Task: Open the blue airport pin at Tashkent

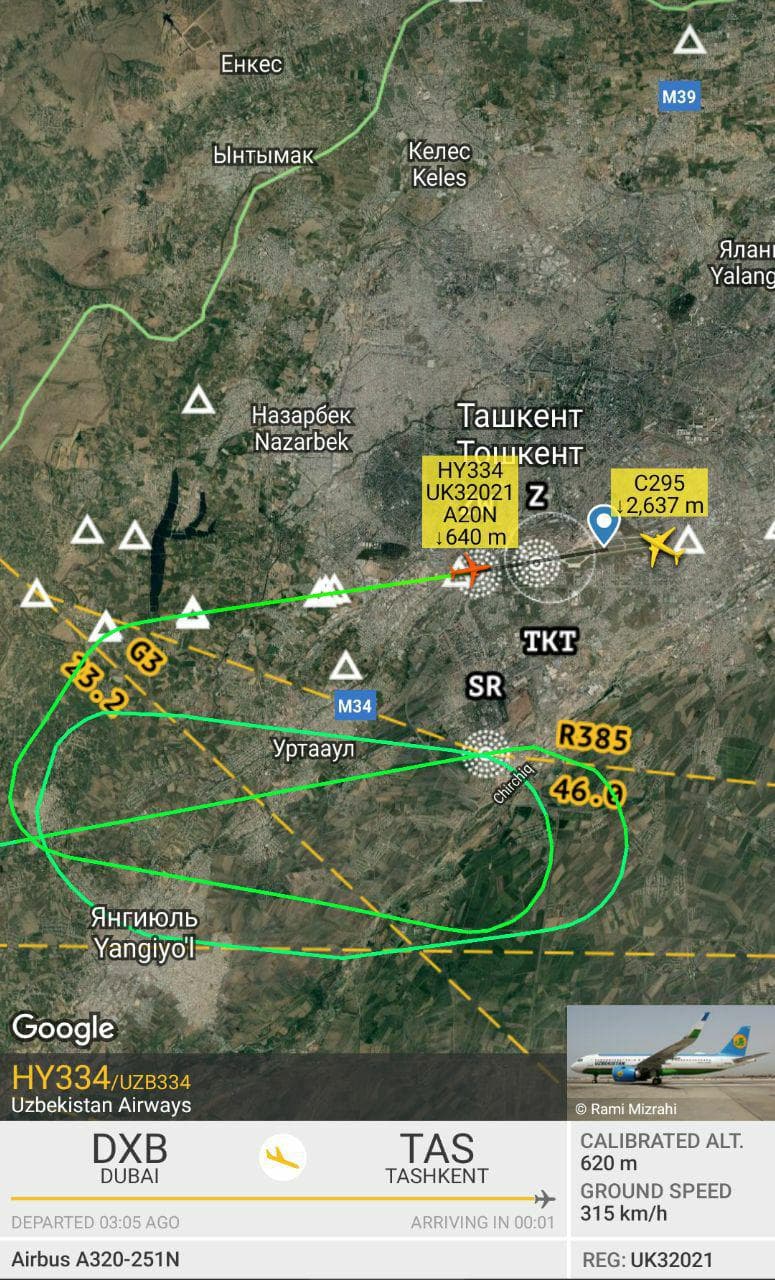Action: [602, 524]
